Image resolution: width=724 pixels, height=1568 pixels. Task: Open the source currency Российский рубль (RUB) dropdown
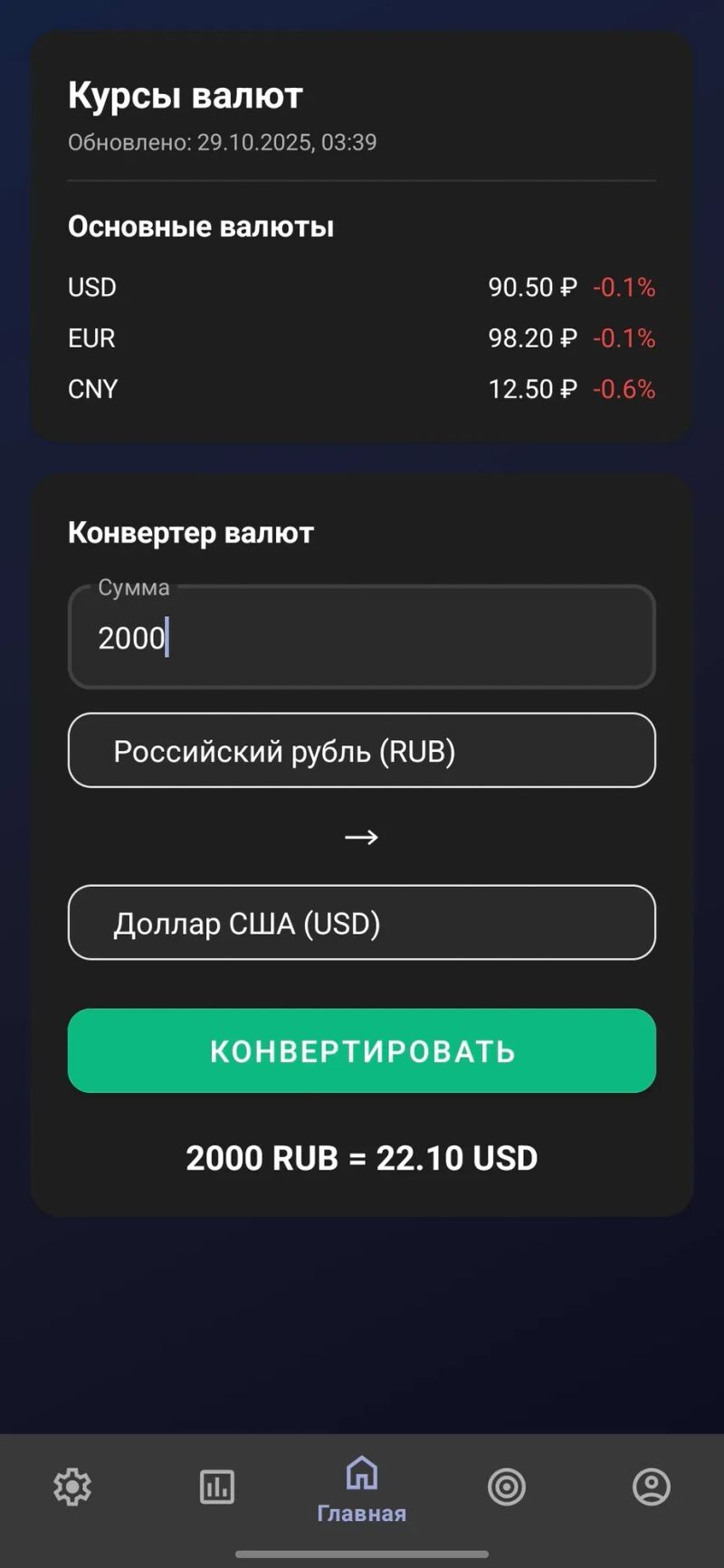point(362,751)
